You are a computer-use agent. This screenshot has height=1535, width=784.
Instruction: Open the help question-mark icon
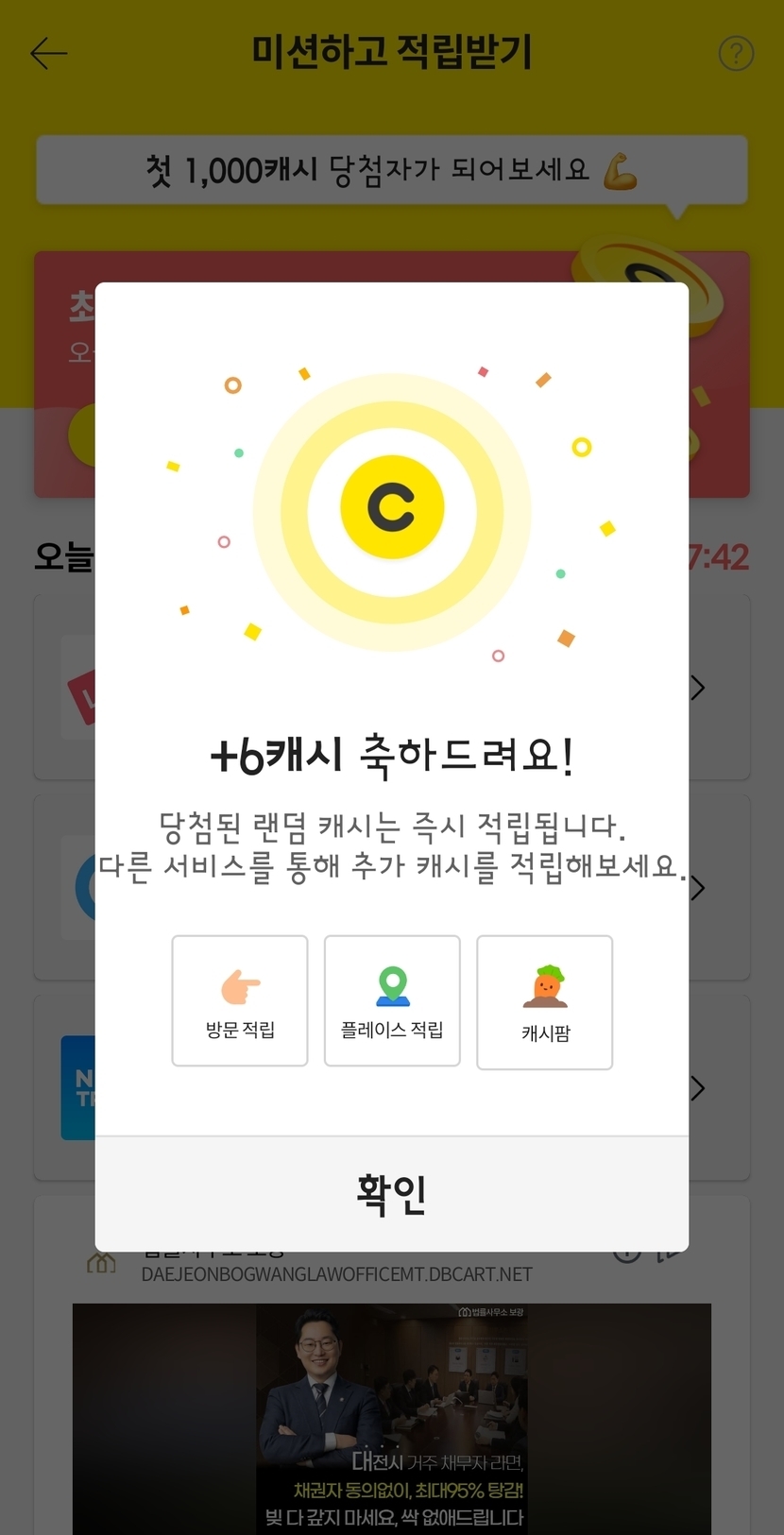[736, 54]
